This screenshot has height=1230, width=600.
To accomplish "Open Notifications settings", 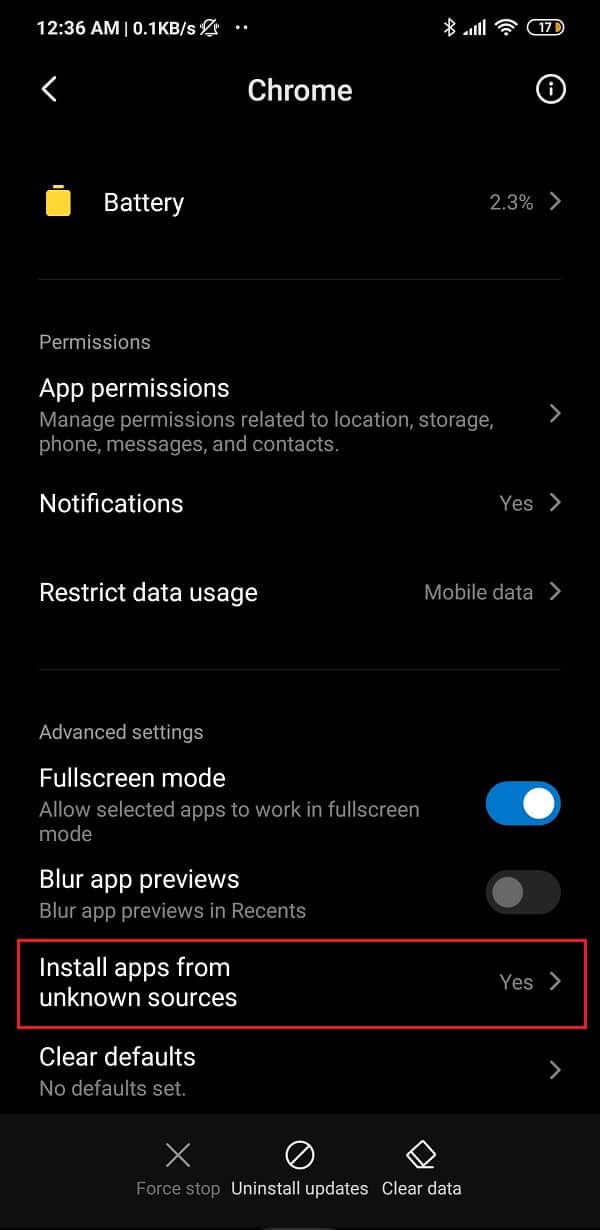I will pos(300,503).
